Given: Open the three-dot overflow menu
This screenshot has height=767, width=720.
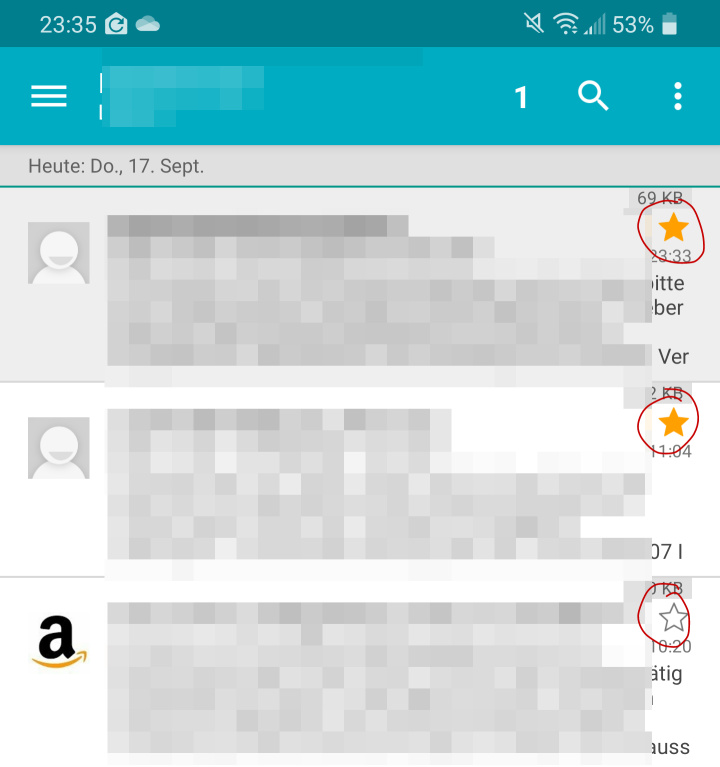Looking at the screenshot, I should tap(678, 96).
